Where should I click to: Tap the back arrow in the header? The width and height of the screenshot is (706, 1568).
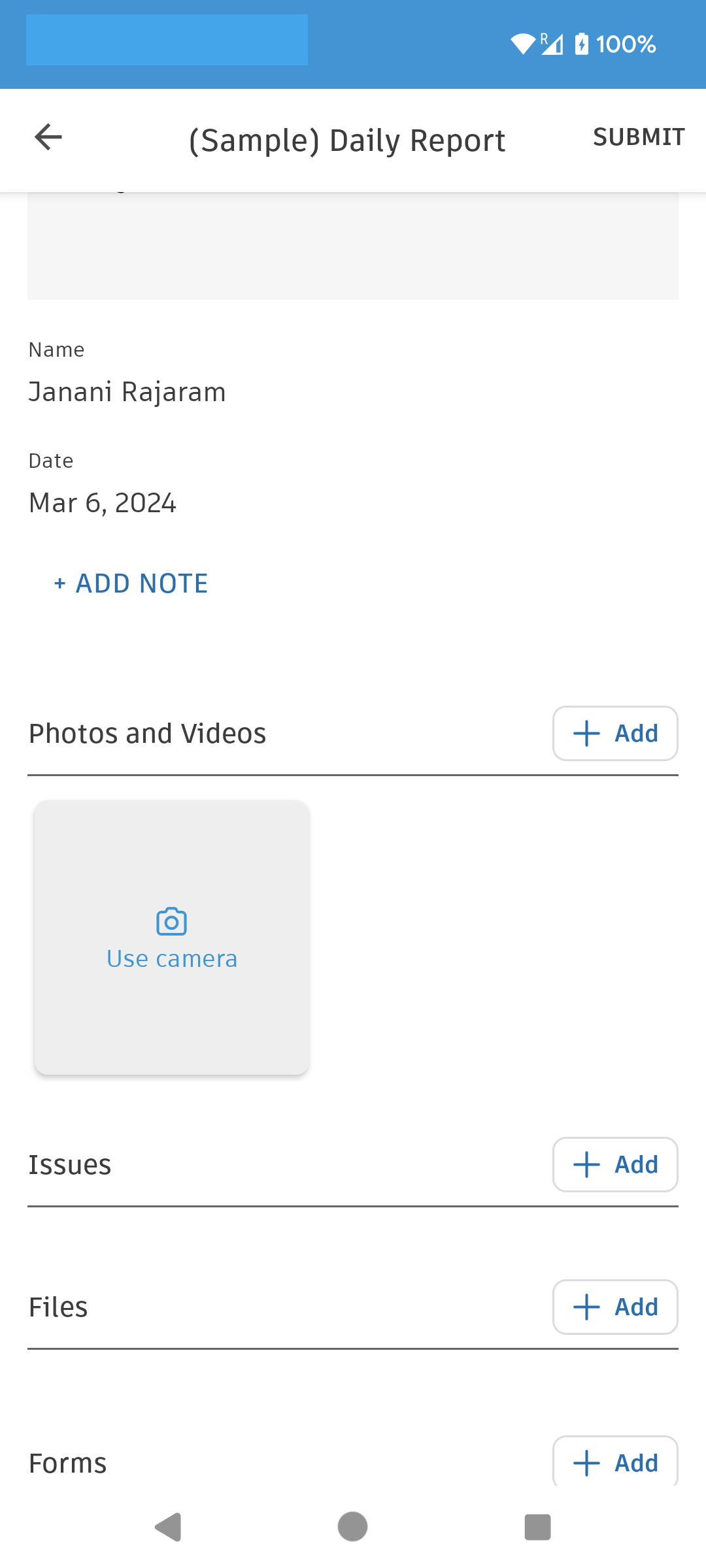(48, 138)
